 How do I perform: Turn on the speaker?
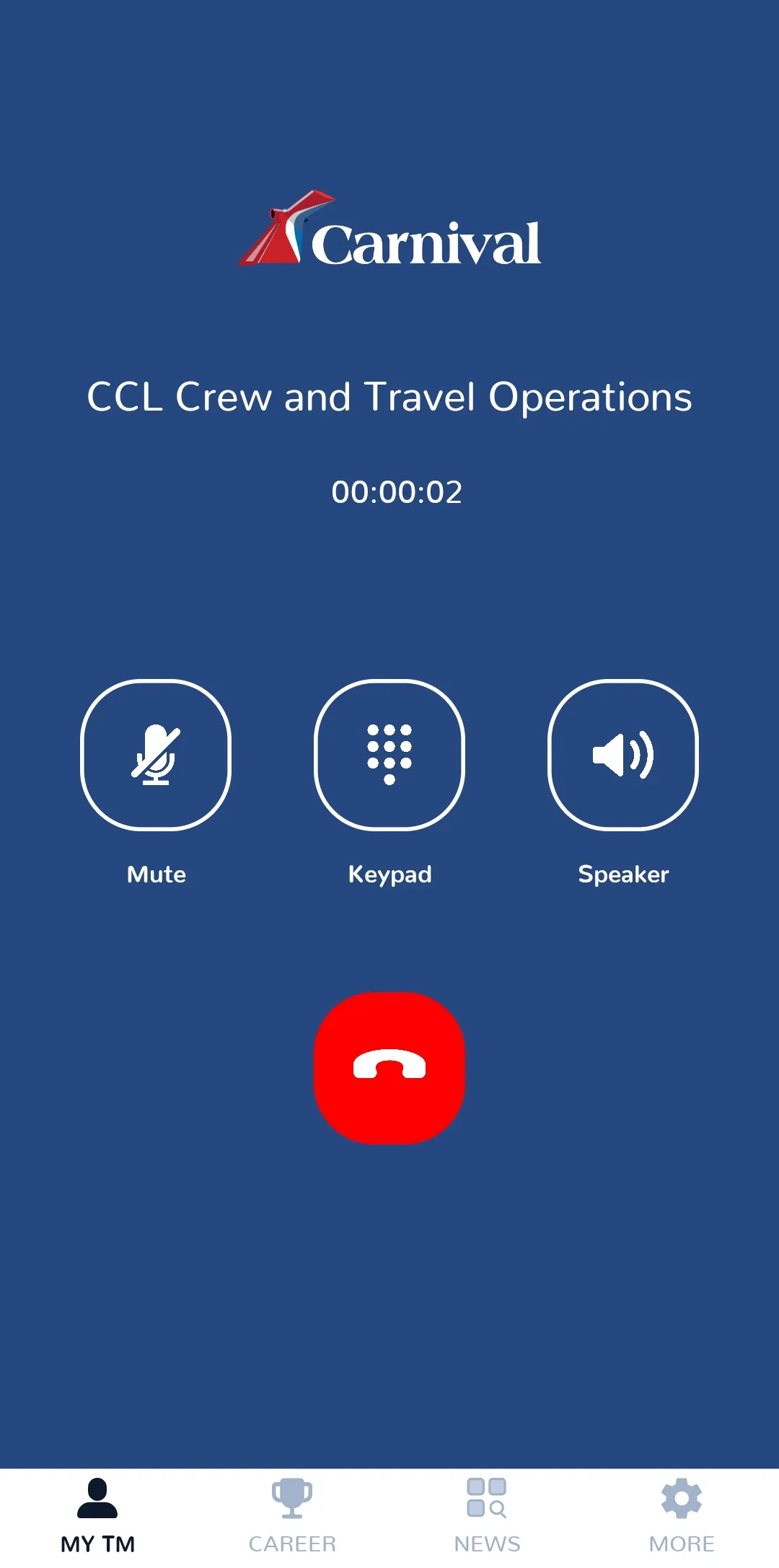pos(623,755)
